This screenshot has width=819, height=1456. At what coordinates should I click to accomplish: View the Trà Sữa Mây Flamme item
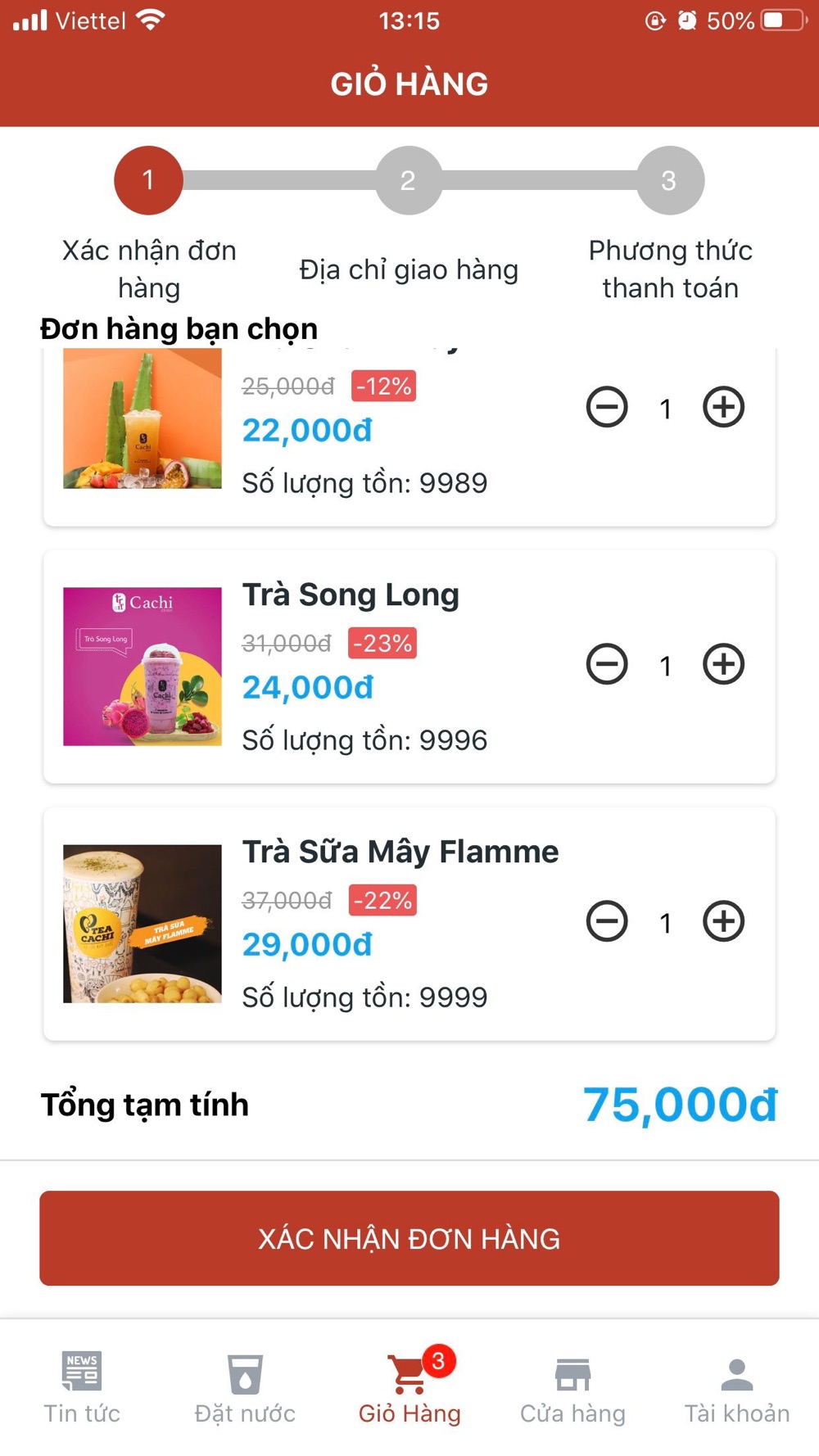(400, 852)
